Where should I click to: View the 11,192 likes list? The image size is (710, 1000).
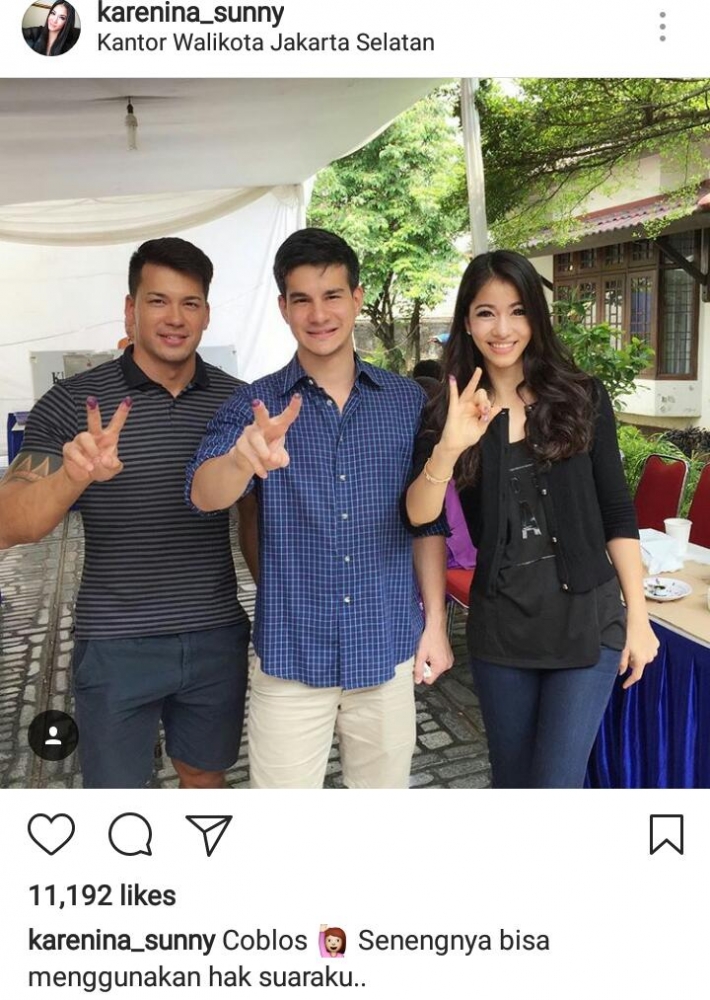pos(102,895)
